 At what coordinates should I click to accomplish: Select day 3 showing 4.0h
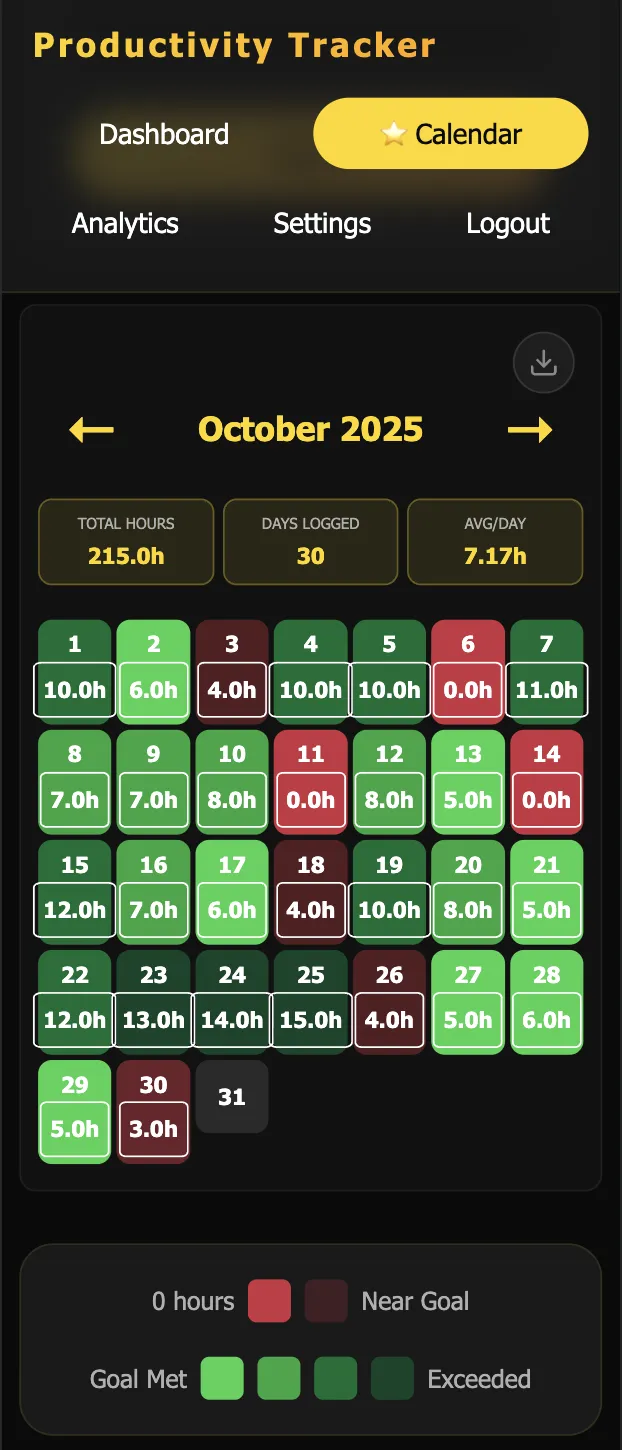(x=232, y=671)
